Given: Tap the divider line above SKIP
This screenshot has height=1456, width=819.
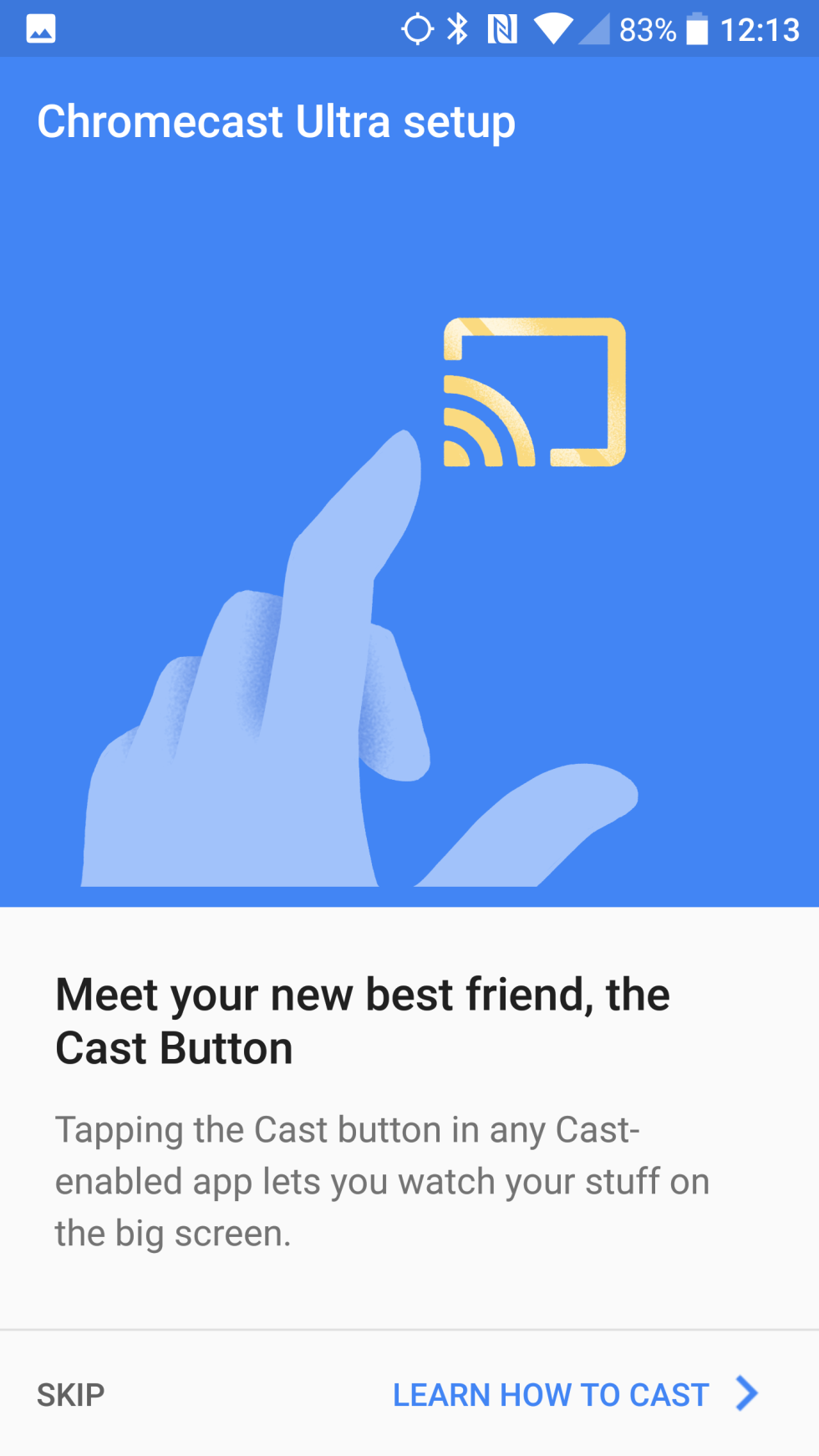Looking at the screenshot, I should click(409, 1328).
